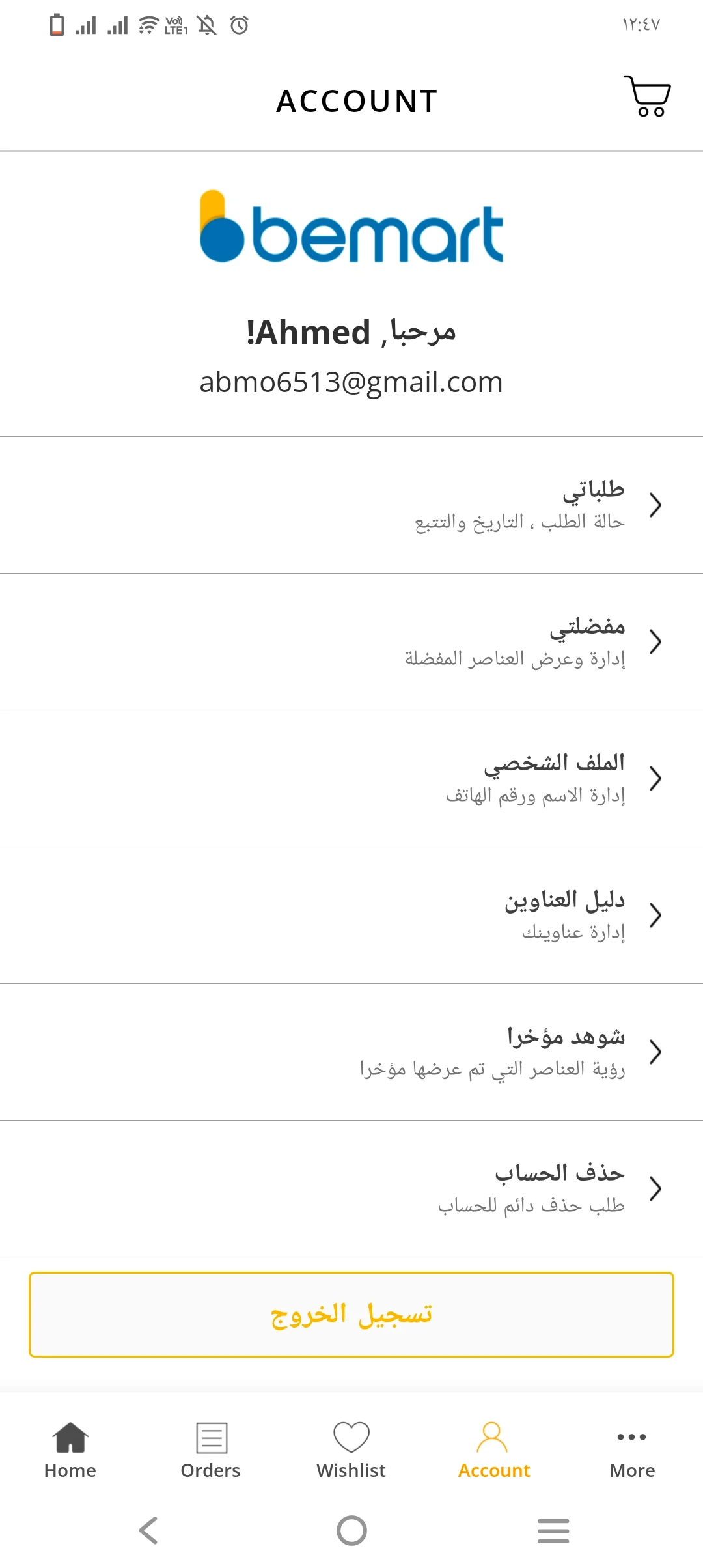Image resolution: width=703 pixels, height=1568 pixels.
Task: Tap تسجيل الخروج logout button
Action: pyautogui.click(x=351, y=1315)
